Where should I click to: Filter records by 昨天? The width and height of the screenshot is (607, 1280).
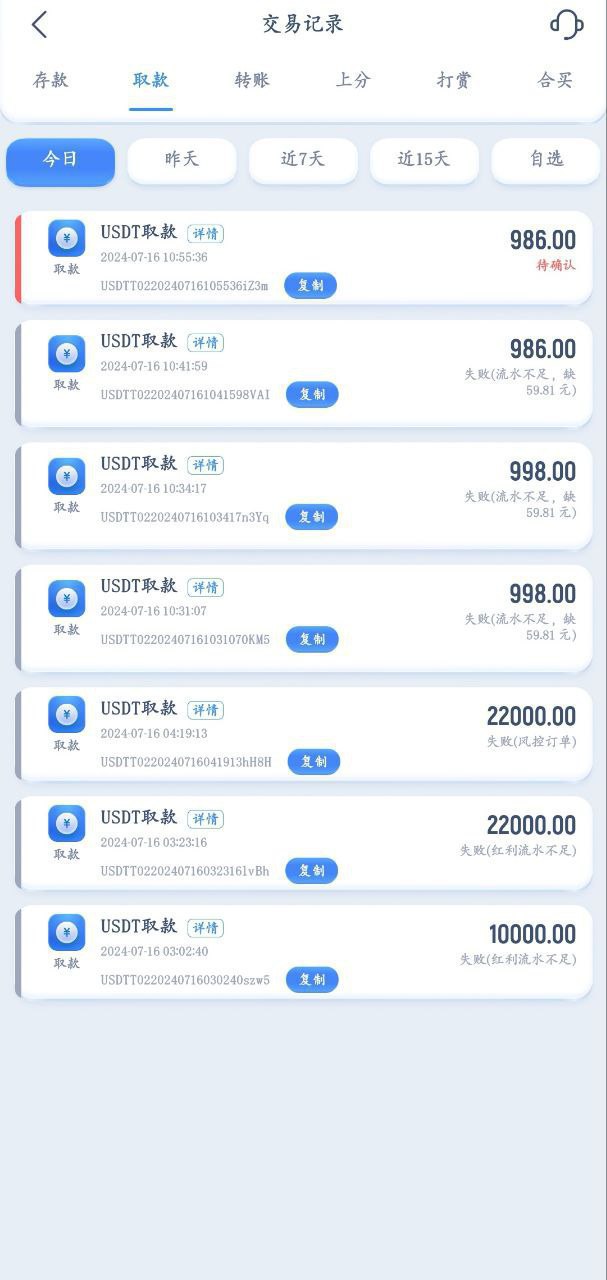click(182, 160)
